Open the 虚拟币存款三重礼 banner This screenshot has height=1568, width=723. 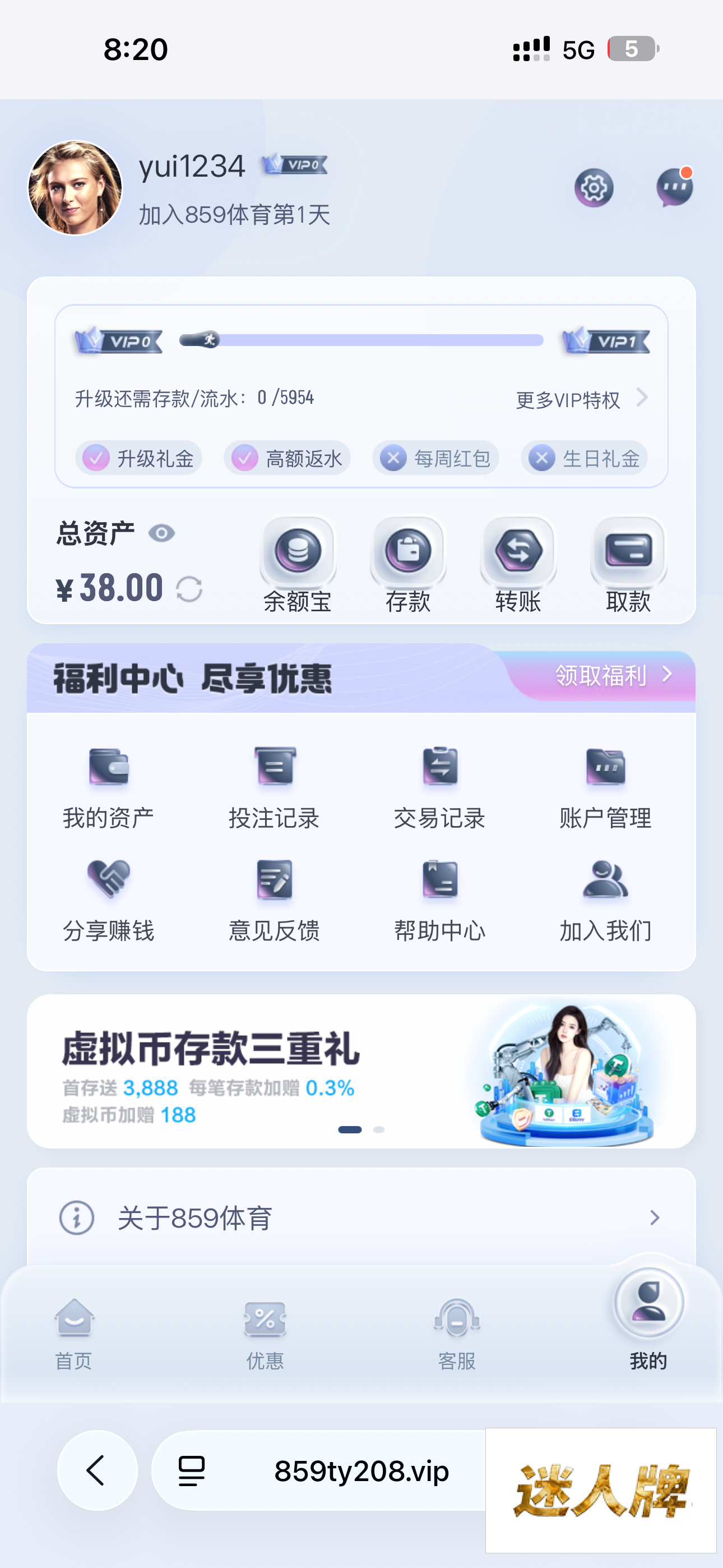(361, 1071)
